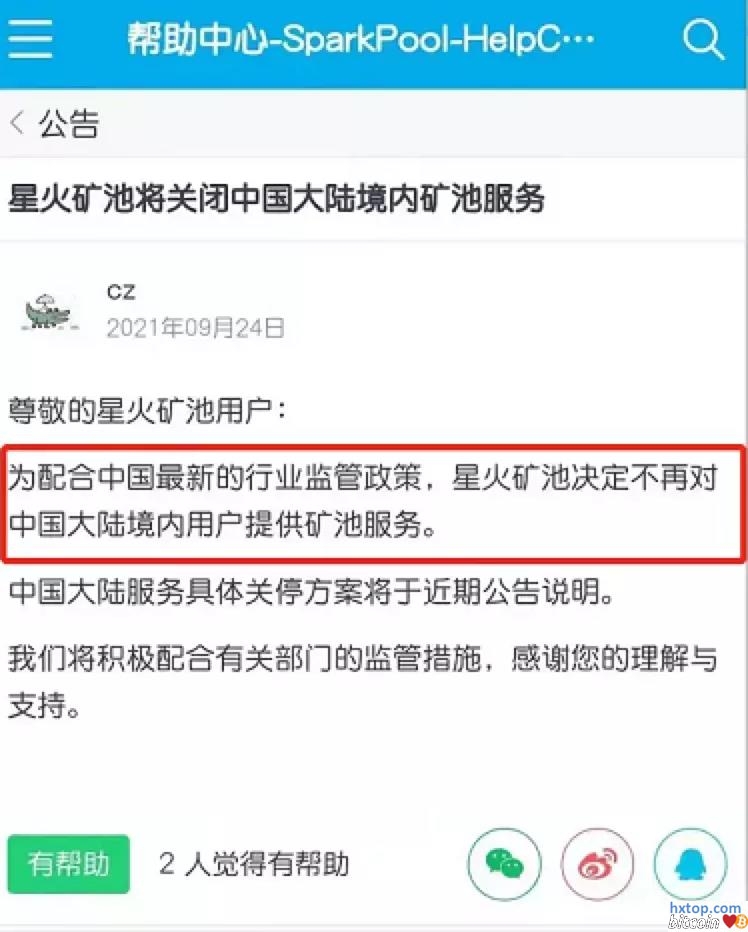The width and height of the screenshot is (748, 932).
Task: Share the announcement to WeChat
Action: point(504,864)
